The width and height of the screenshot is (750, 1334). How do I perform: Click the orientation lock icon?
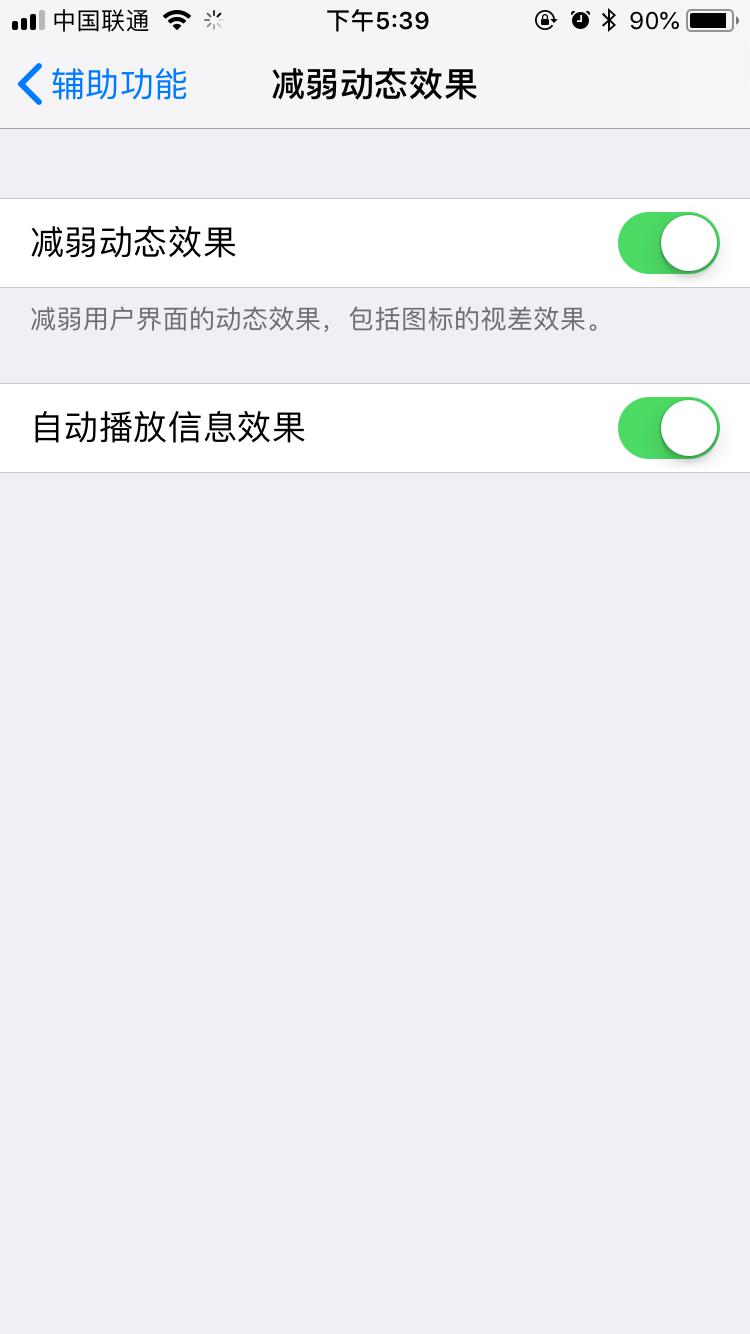tap(545, 18)
